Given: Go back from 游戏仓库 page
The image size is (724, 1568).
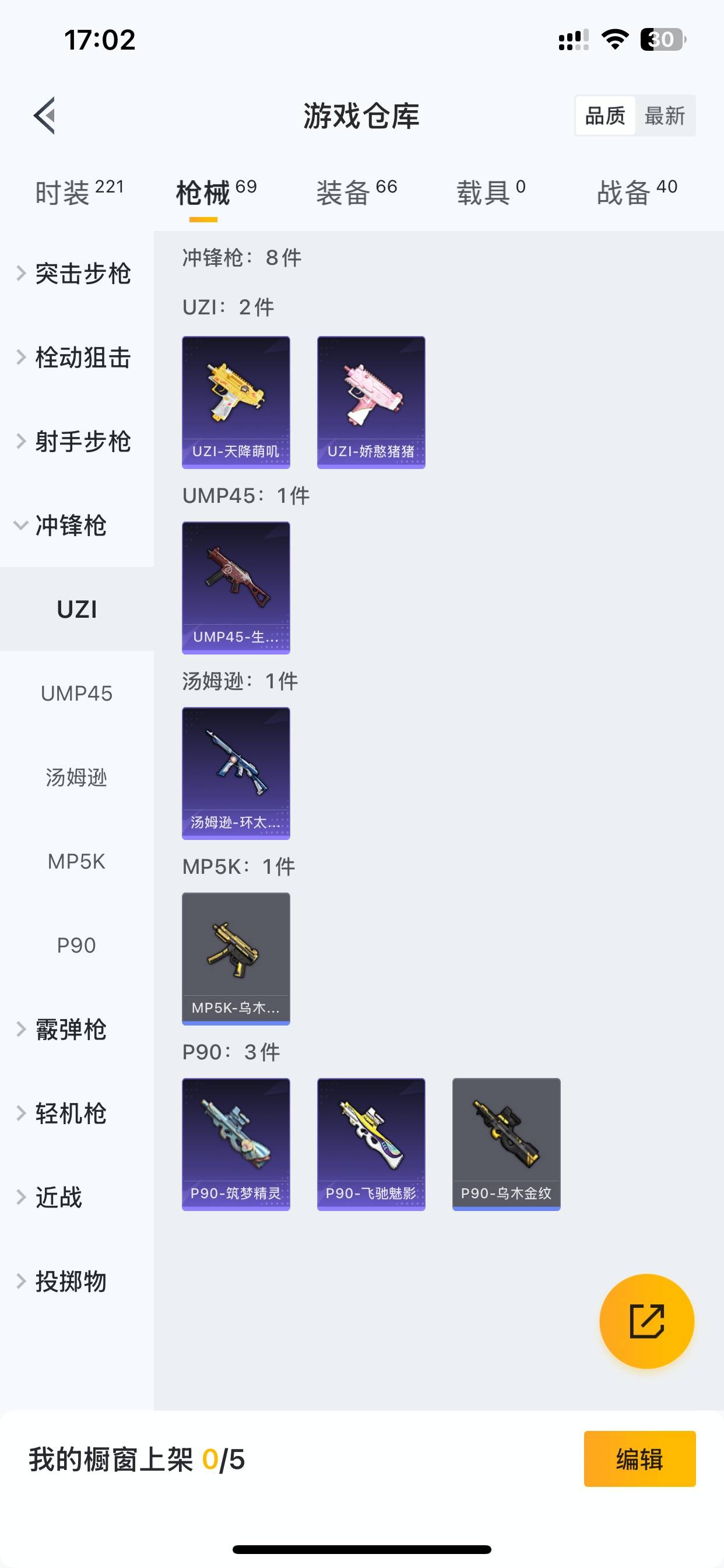Looking at the screenshot, I should click(44, 115).
